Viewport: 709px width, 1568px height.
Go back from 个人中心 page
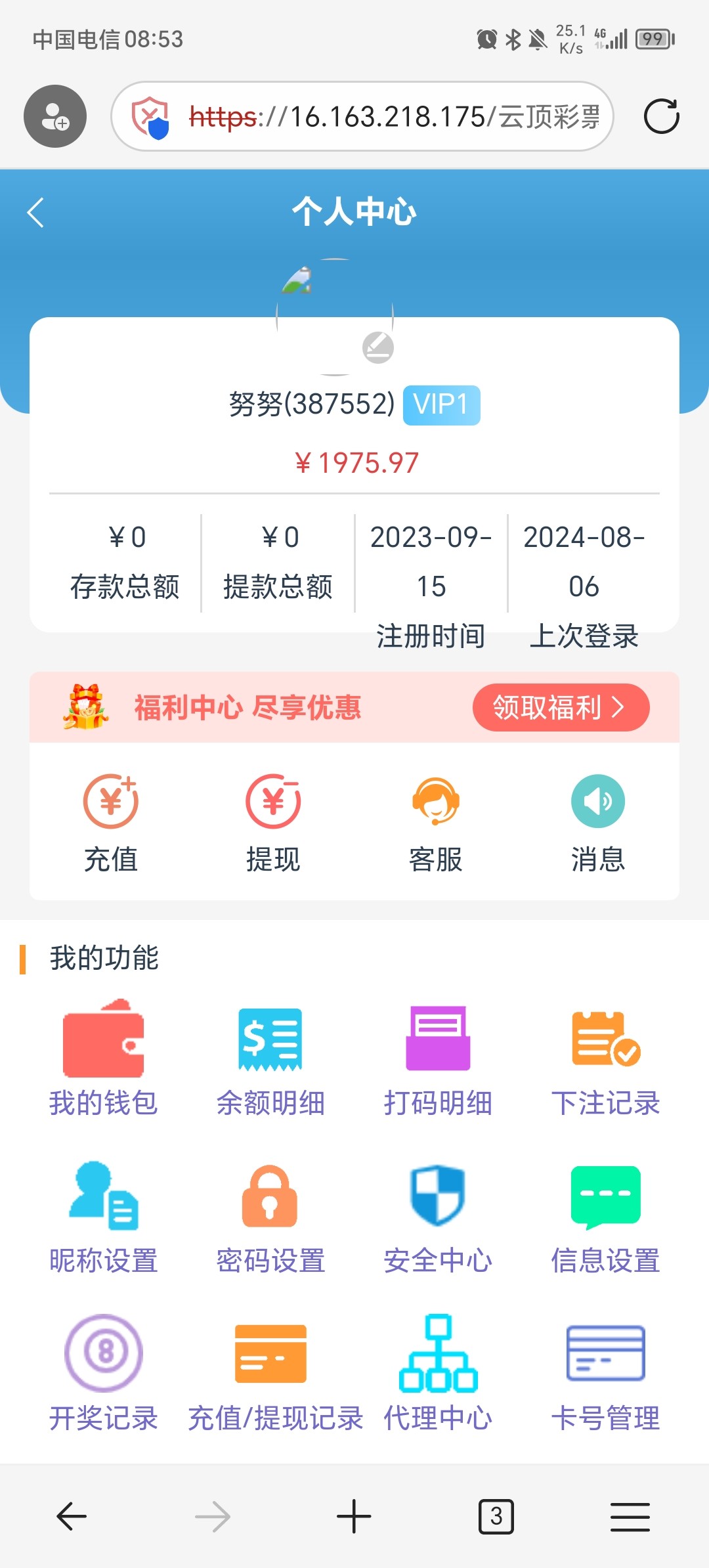pyautogui.click(x=36, y=213)
